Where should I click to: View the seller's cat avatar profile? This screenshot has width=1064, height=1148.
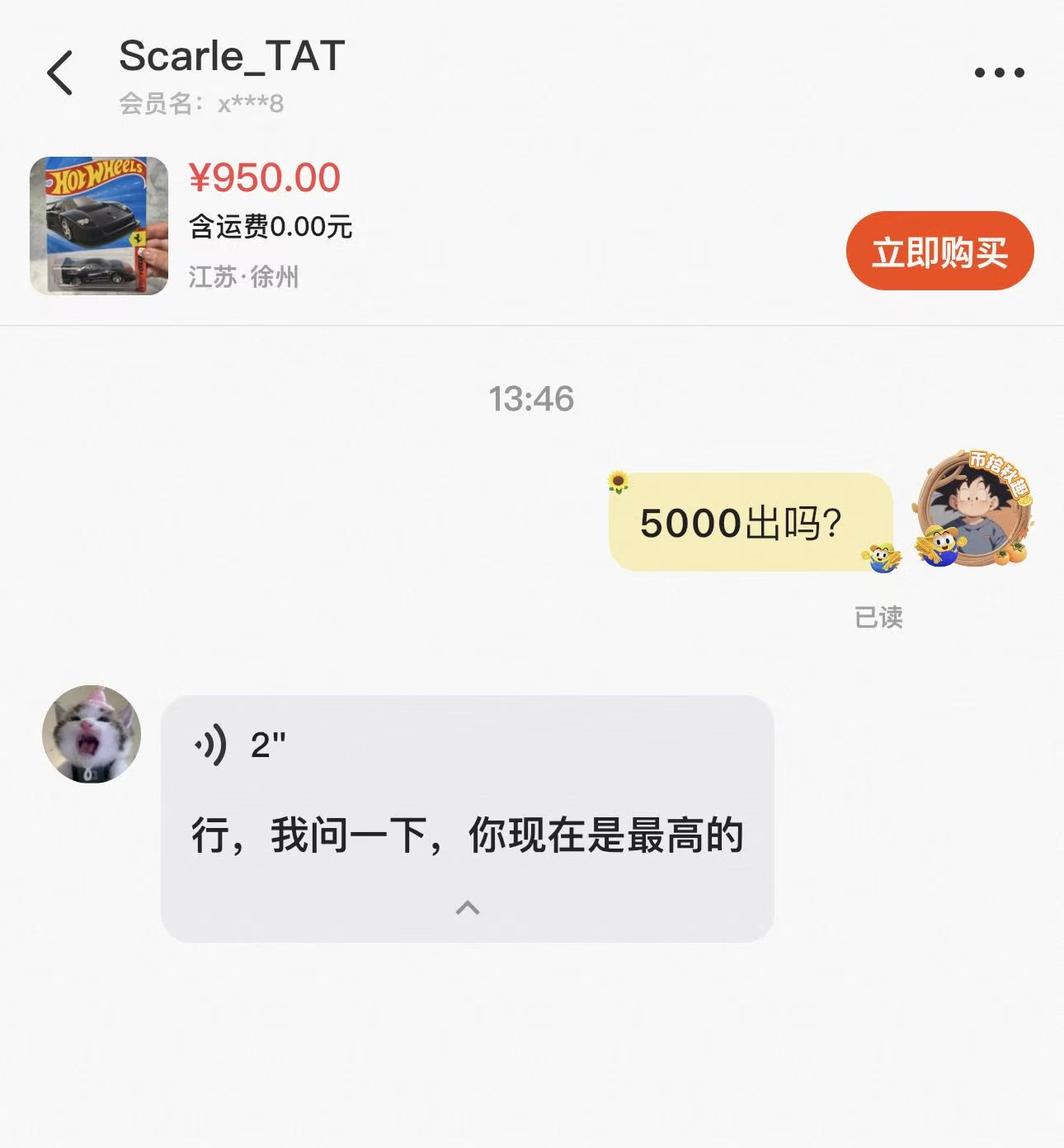click(92, 734)
